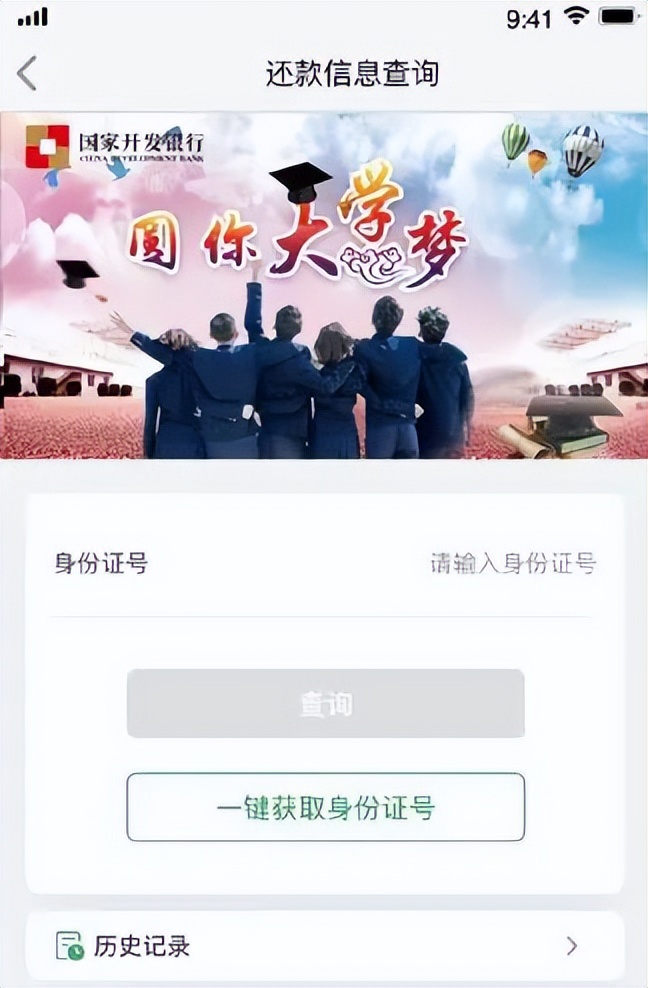The width and height of the screenshot is (648, 988).
Task: Tap 一键获取身份证号 button
Action: pyautogui.click(x=325, y=807)
